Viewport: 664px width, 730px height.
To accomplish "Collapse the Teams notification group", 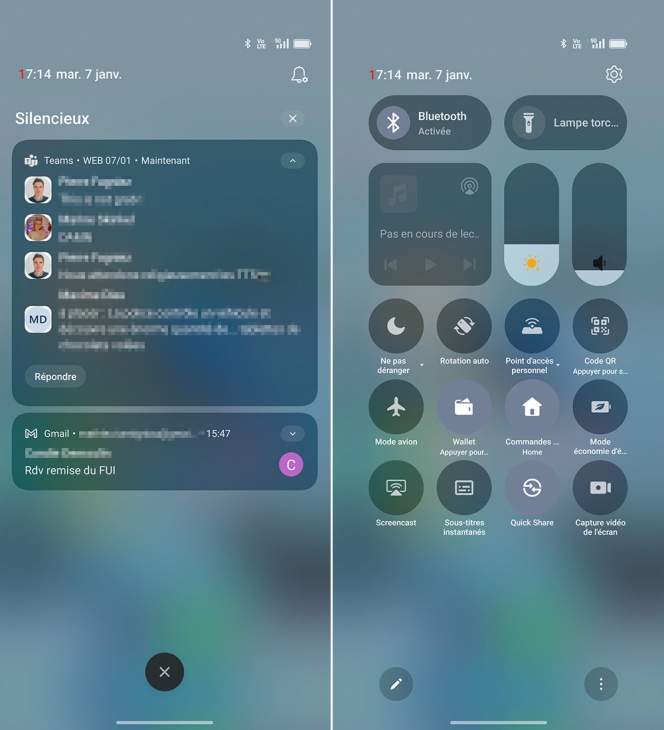I will (292, 160).
